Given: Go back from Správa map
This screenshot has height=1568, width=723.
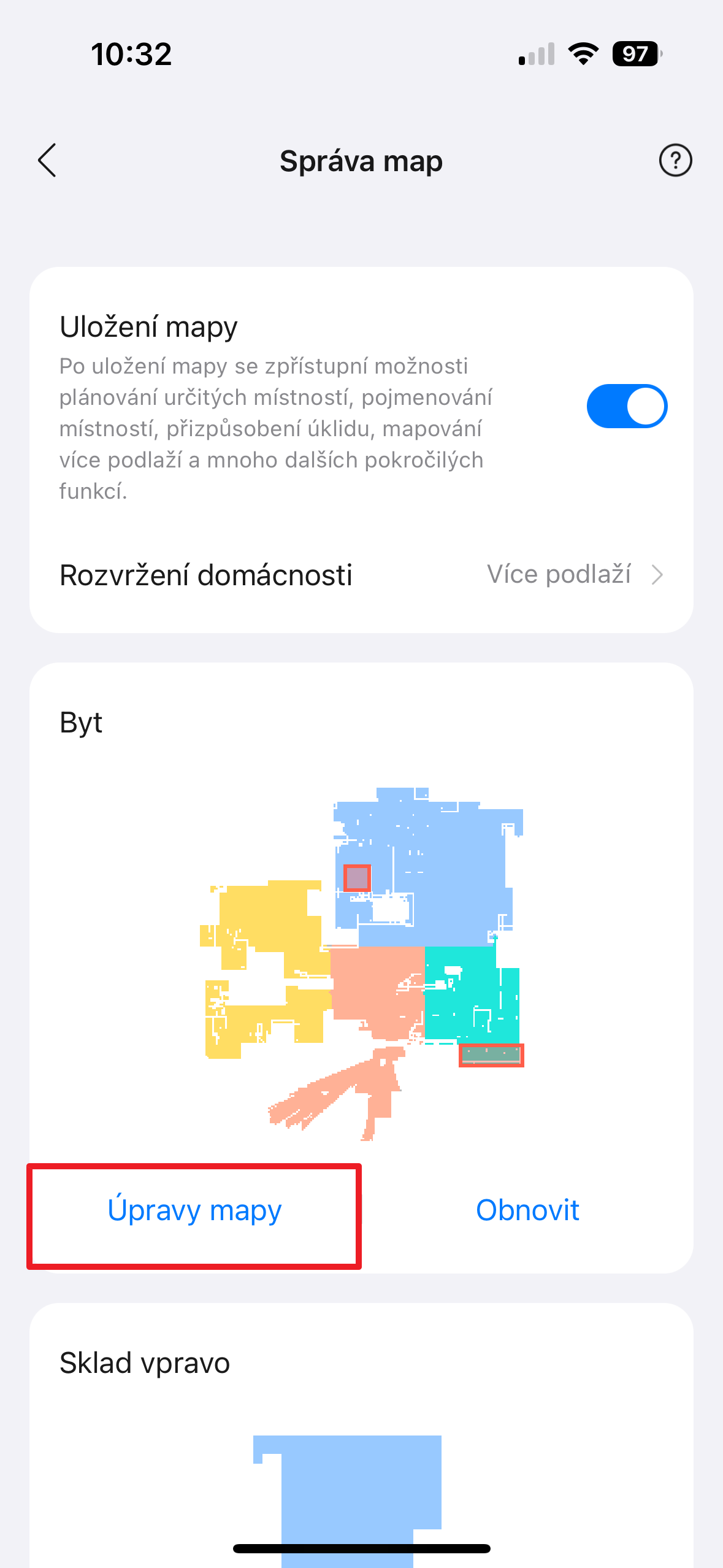Looking at the screenshot, I should pyautogui.click(x=47, y=161).
